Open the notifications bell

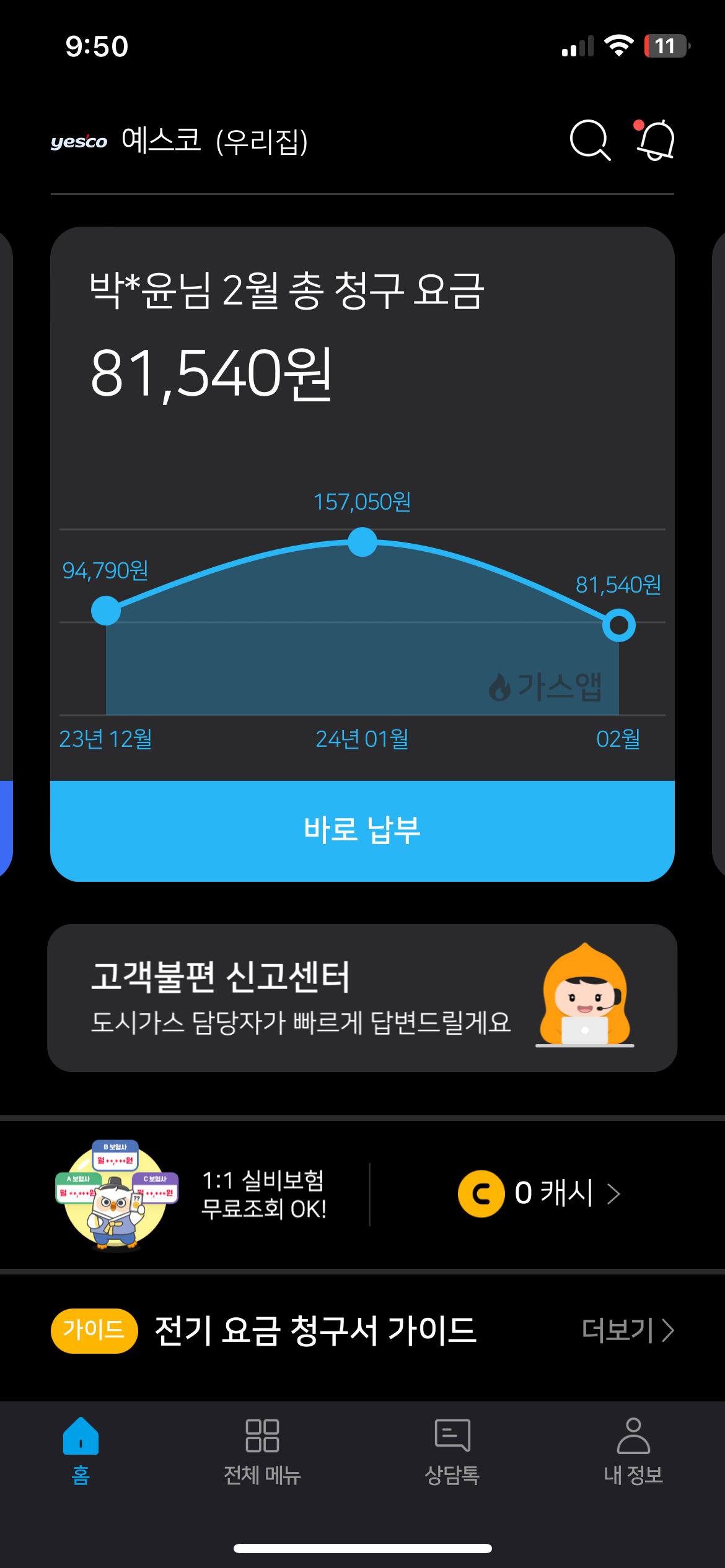[656, 141]
